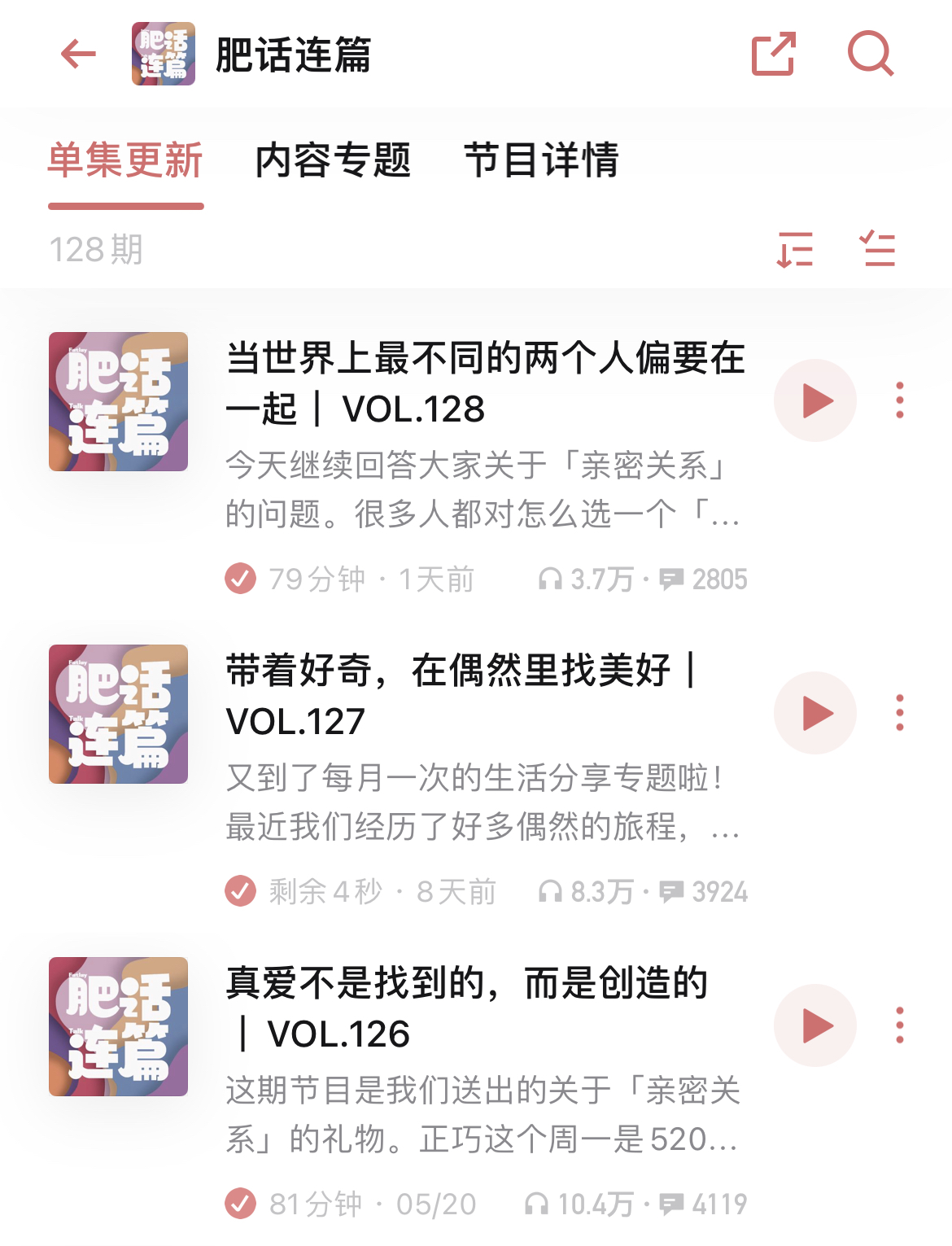Open more options for VOL.126
This screenshot has width=952, height=1246.
899,1025
